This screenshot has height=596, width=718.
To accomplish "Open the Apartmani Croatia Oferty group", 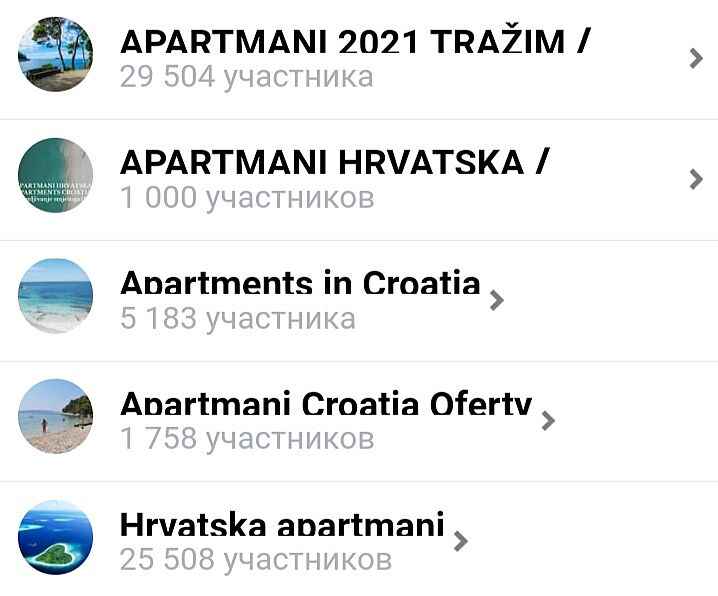I will pos(326,406).
